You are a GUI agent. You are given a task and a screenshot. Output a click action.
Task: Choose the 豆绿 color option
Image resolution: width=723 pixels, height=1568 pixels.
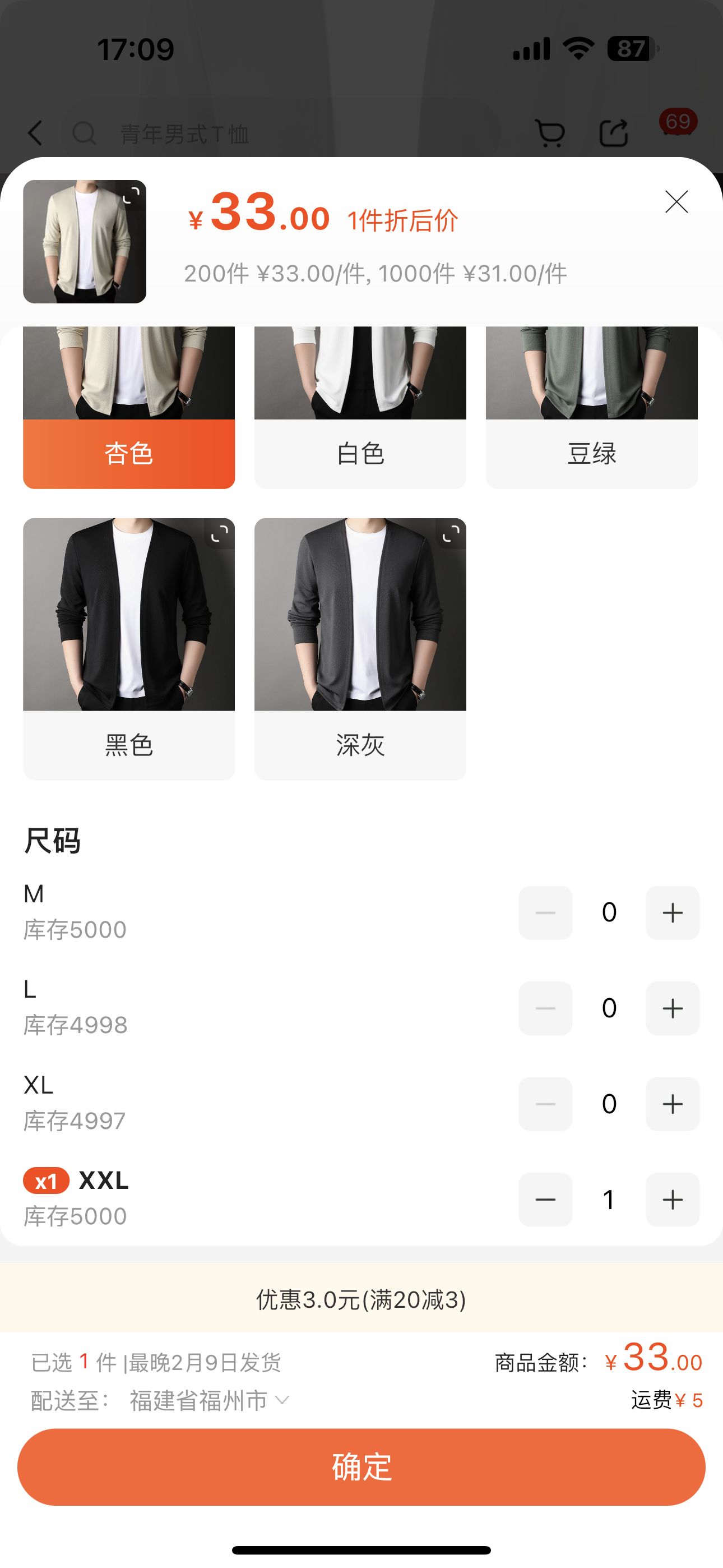[x=591, y=454]
